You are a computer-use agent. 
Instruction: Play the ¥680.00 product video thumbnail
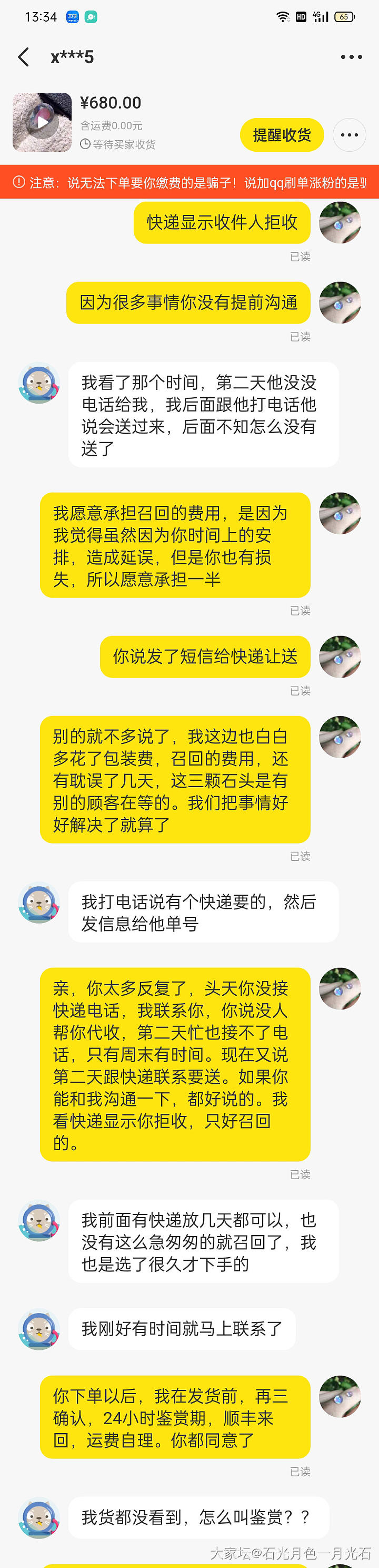[x=42, y=122]
